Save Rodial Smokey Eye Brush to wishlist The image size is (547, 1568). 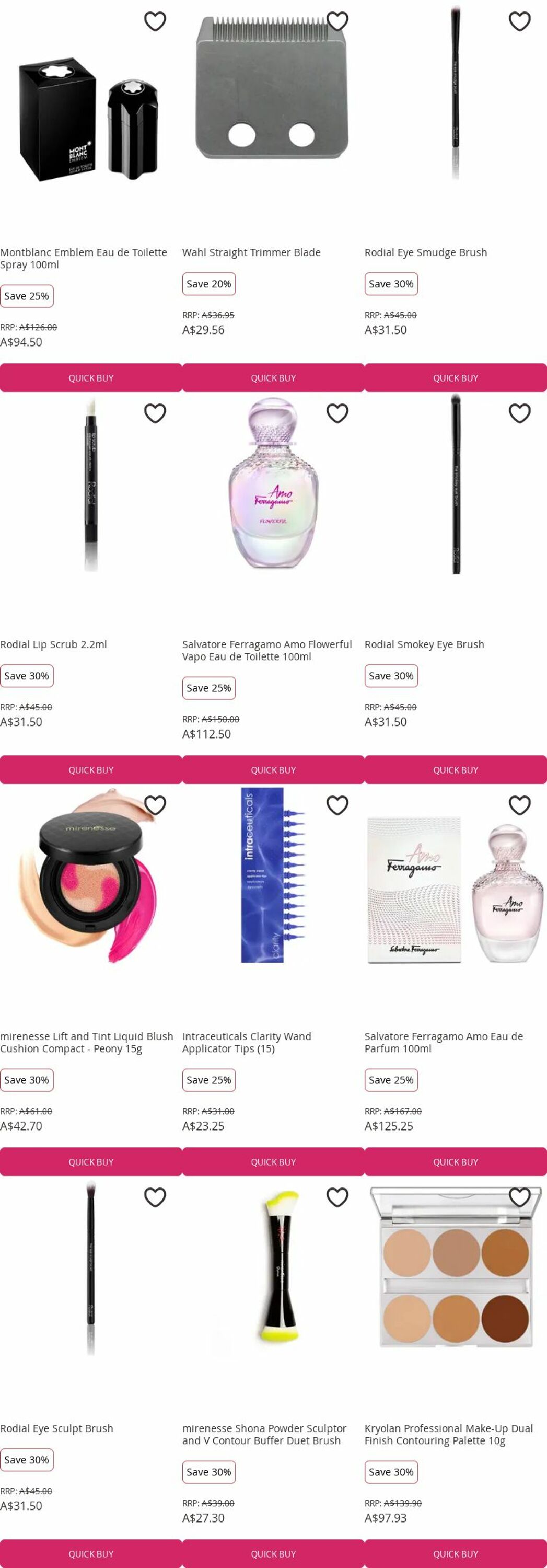coord(519,413)
